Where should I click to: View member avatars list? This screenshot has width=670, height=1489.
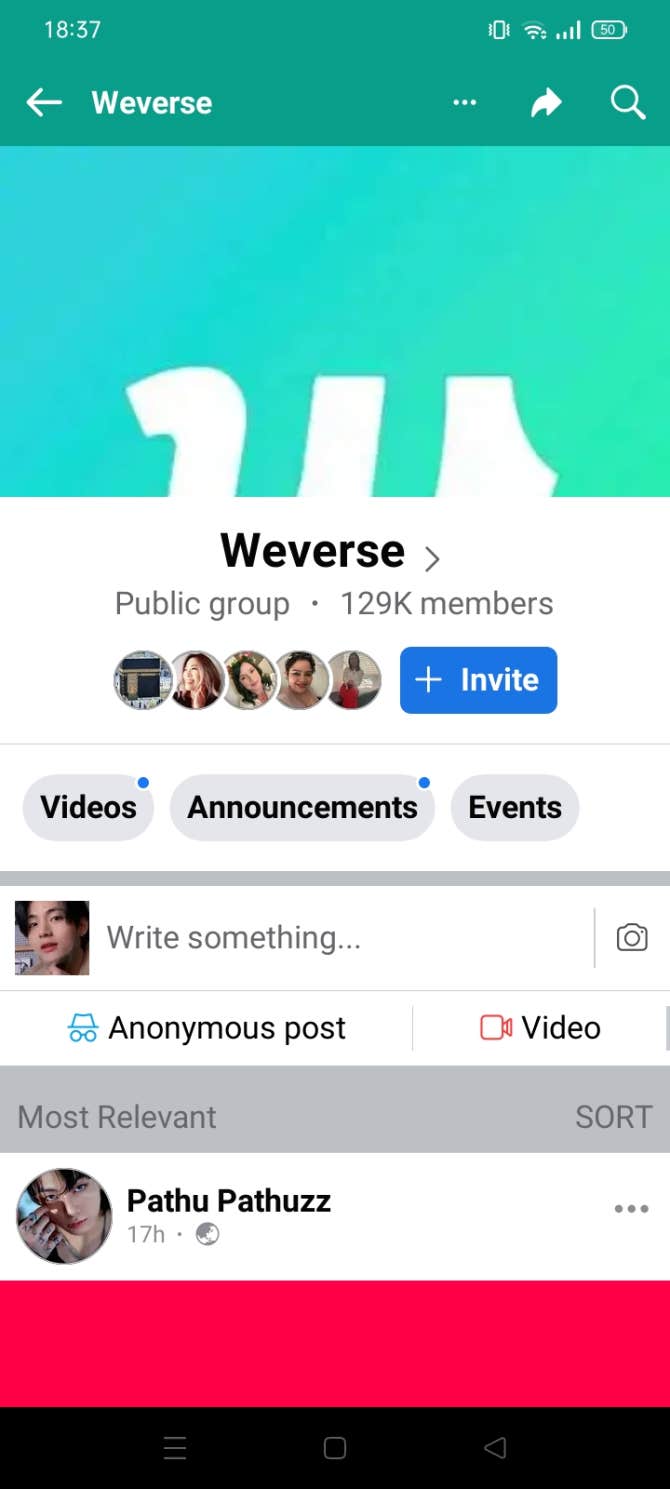click(248, 680)
